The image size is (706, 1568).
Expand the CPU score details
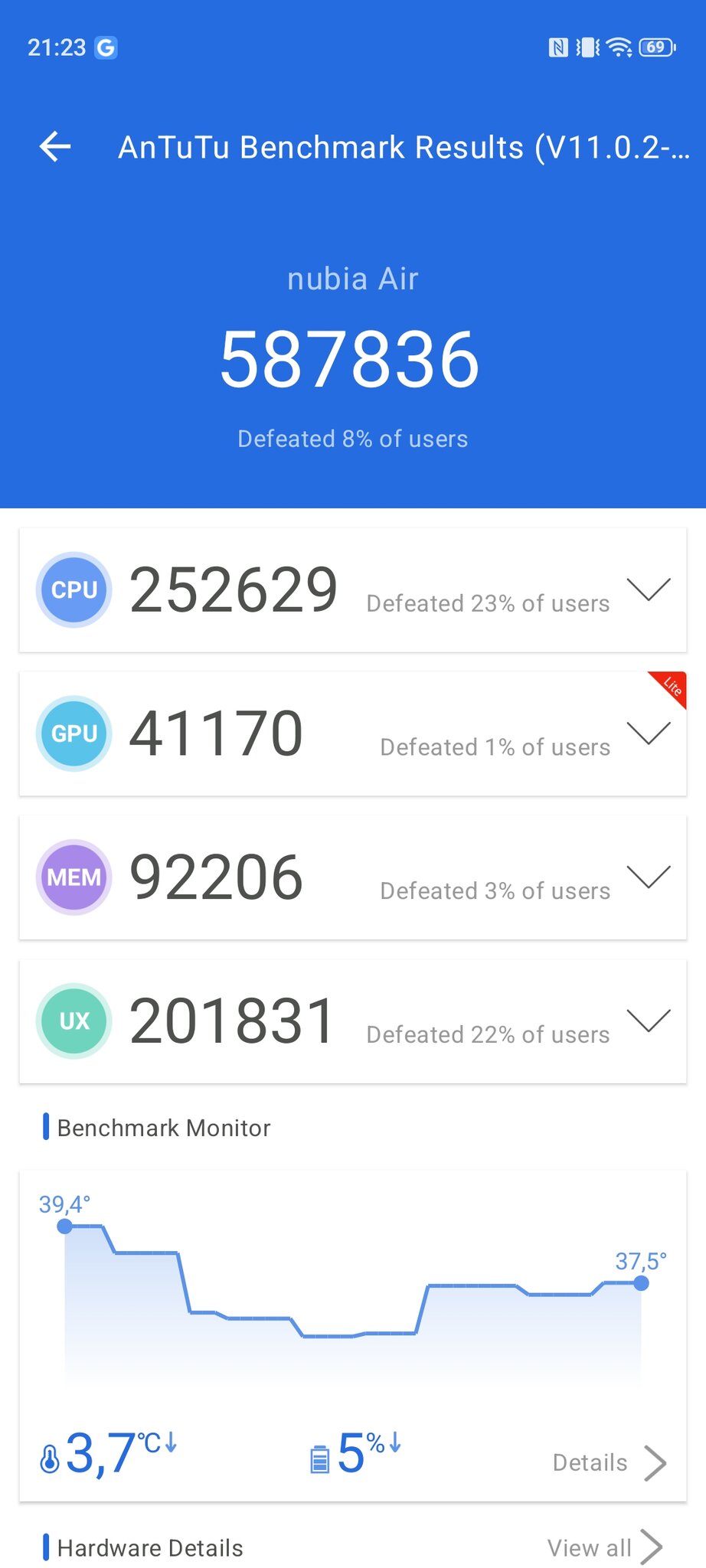[648, 589]
